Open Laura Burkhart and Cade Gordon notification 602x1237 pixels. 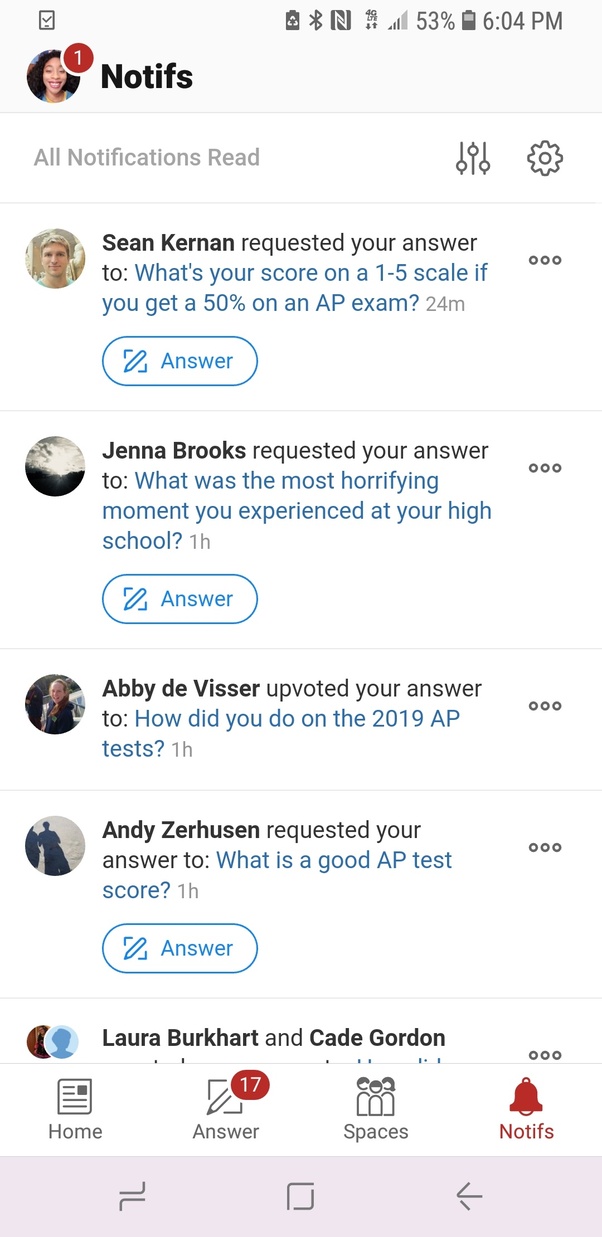coord(273,1039)
